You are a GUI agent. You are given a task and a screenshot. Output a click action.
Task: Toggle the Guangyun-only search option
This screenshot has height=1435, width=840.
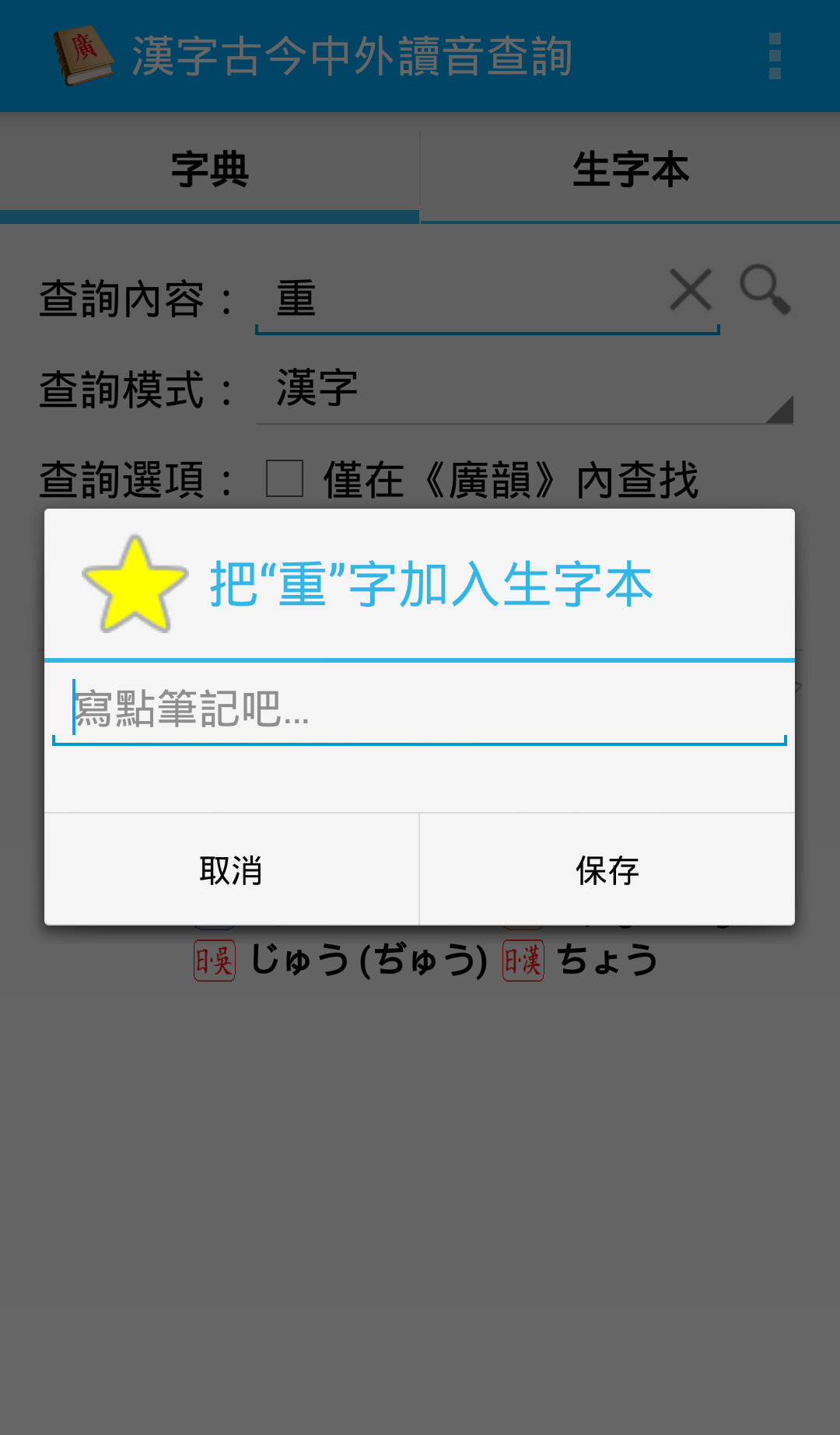click(x=284, y=480)
